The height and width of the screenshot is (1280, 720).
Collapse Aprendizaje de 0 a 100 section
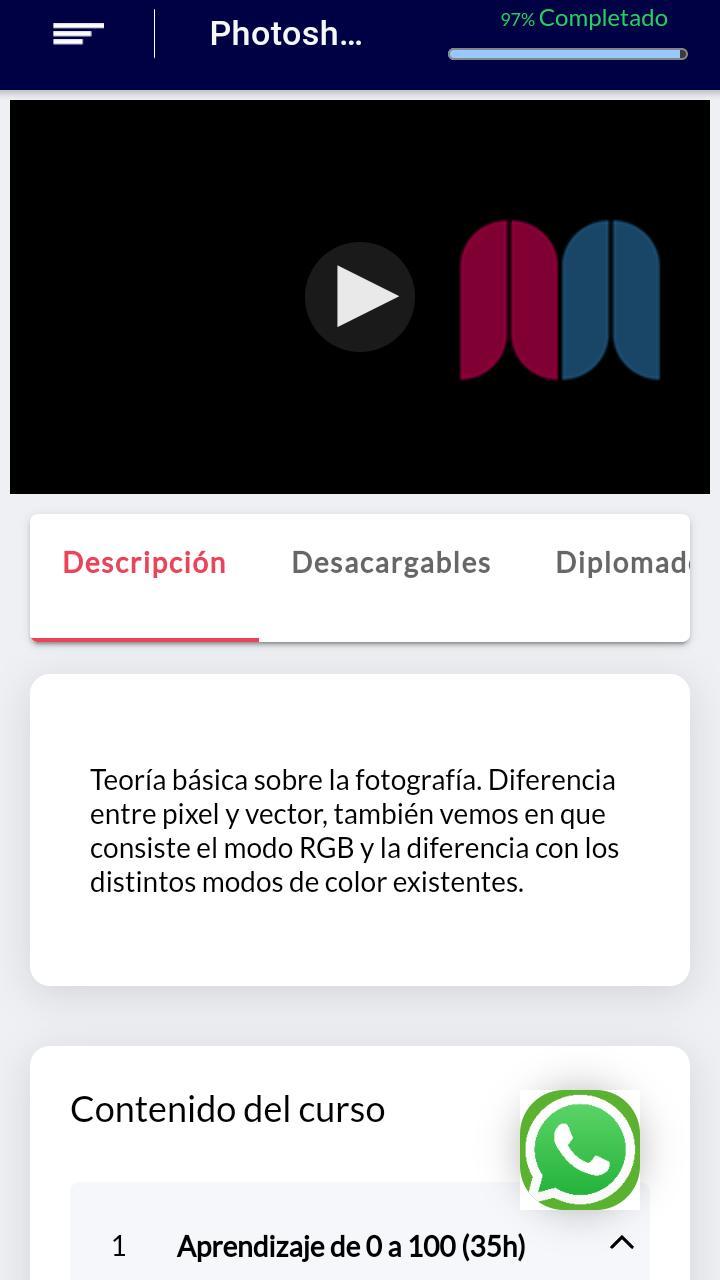pyautogui.click(x=621, y=1243)
